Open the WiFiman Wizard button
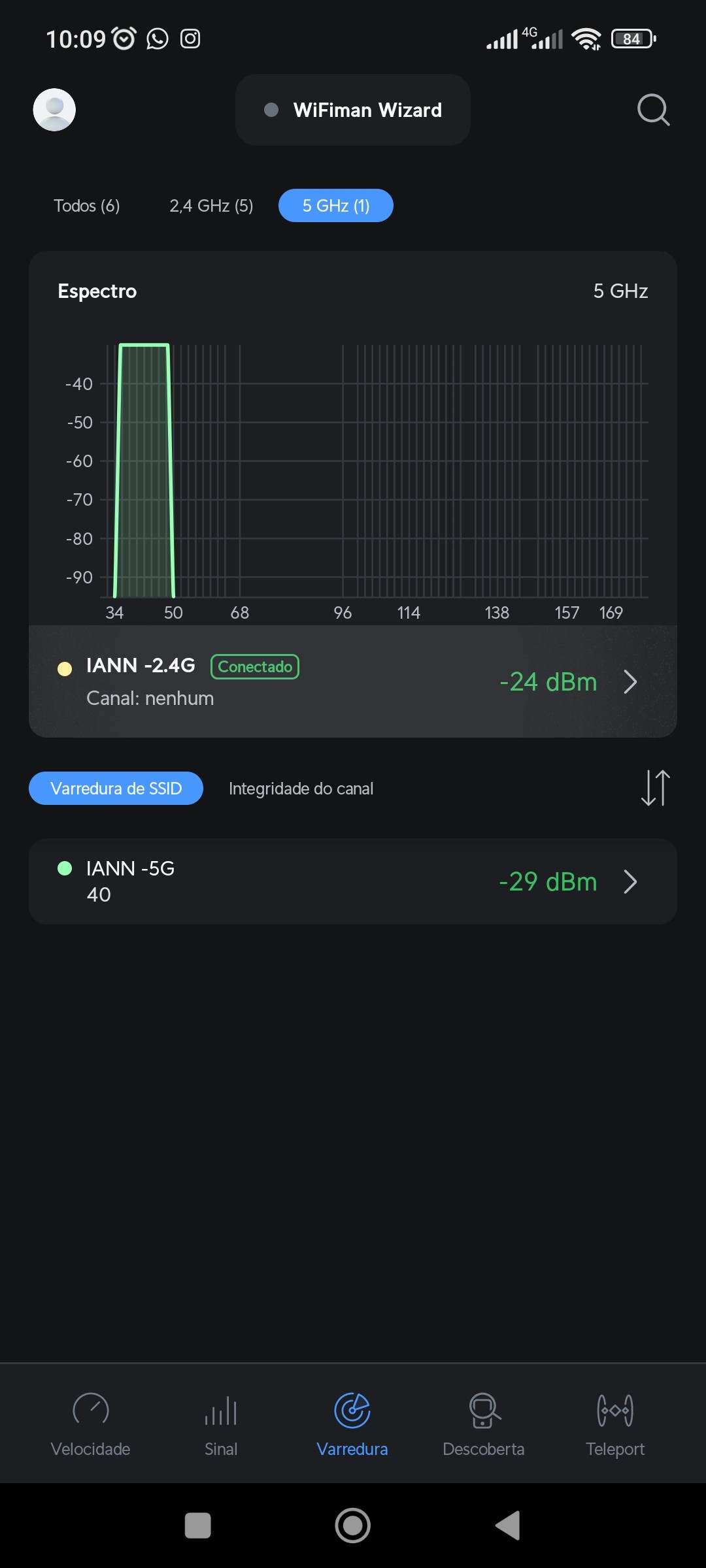 tap(353, 110)
